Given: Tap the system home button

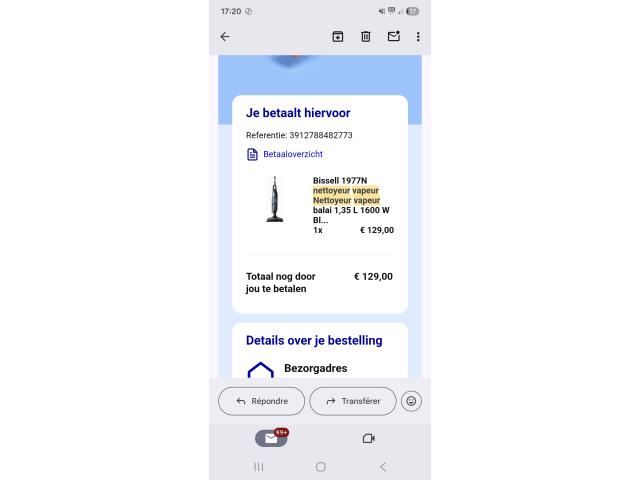Looking at the screenshot, I should tap(320, 467).
